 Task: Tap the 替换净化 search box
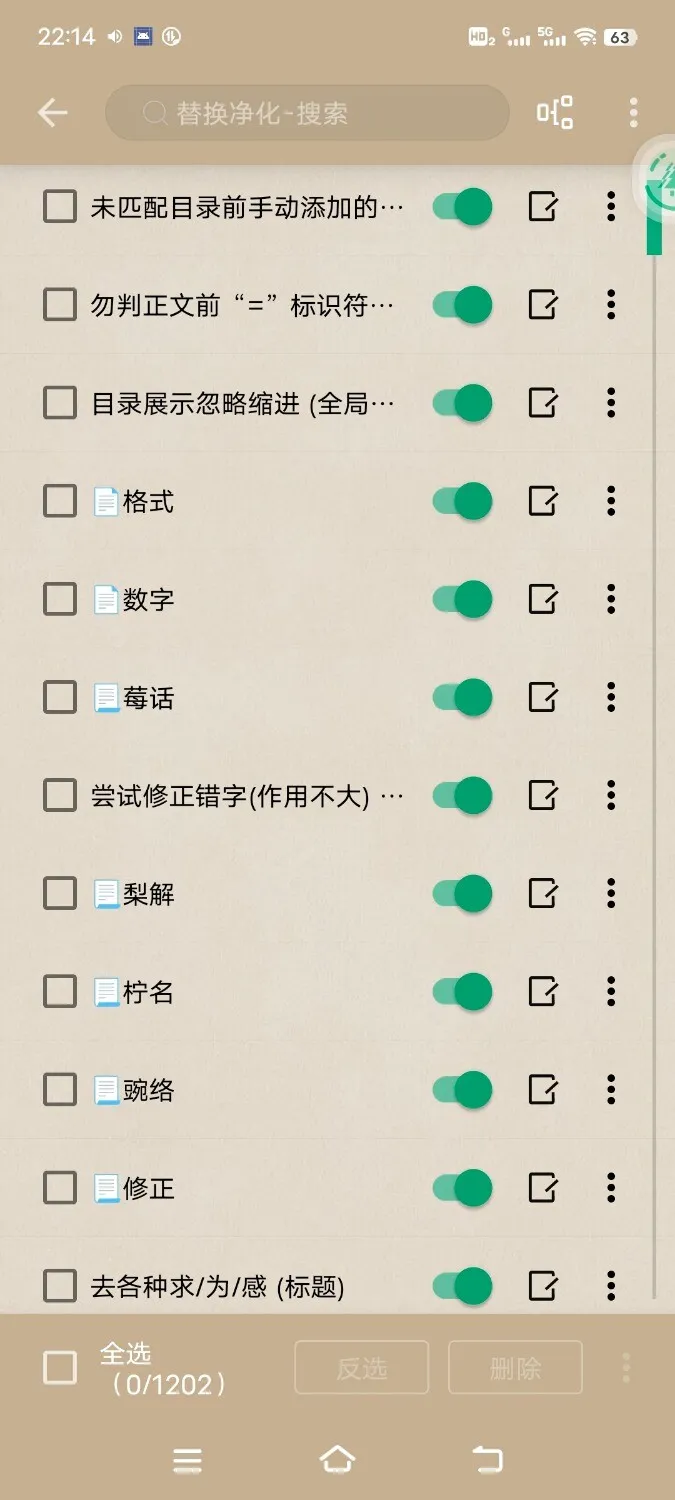point(307,113)
